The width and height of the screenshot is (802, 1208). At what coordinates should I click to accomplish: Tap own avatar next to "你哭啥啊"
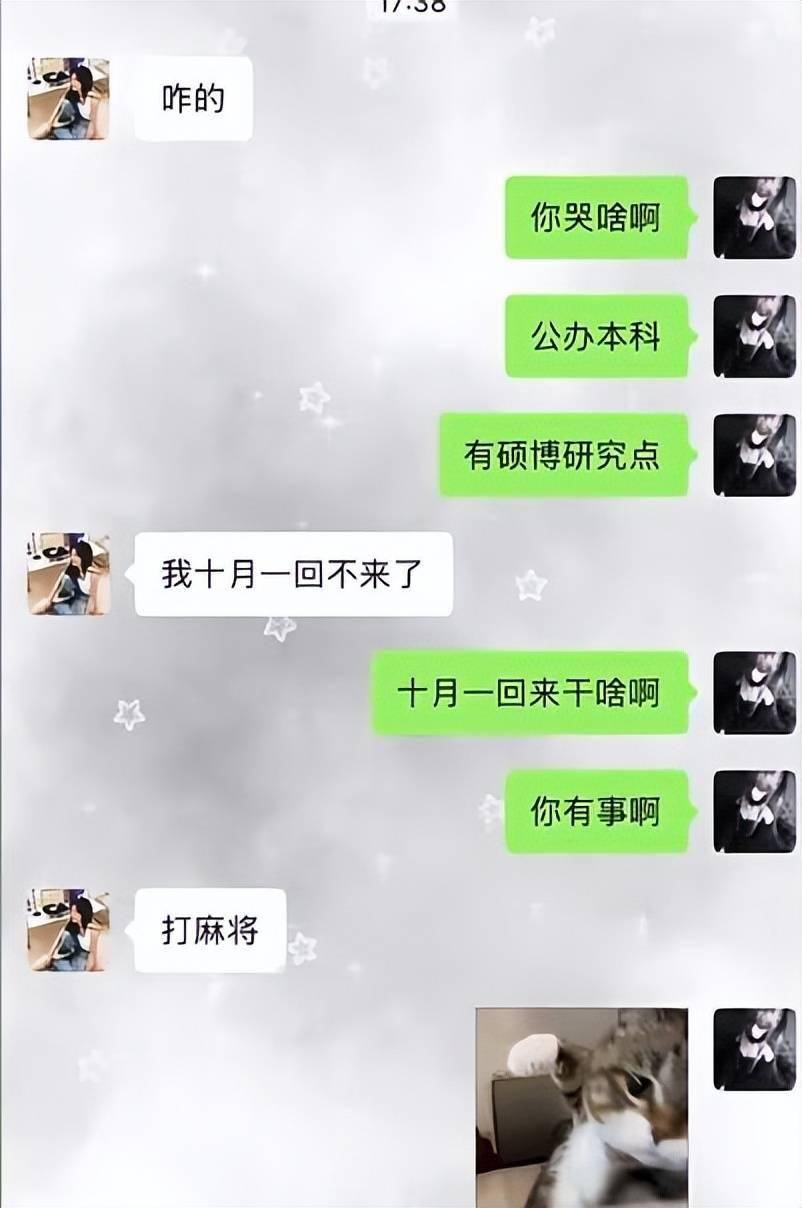click(754, 218)
